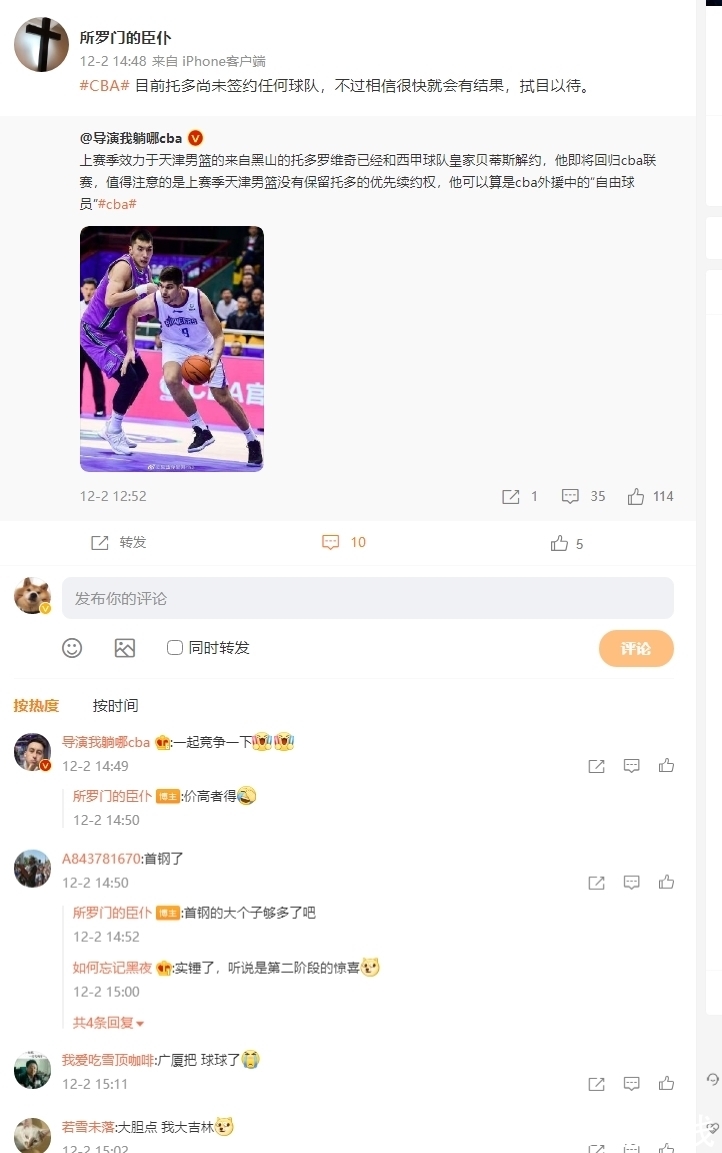Click the image upload icon under comment box
This screenshot has width=722, height=1153.
pyautogui.click(x=124, y=648)
